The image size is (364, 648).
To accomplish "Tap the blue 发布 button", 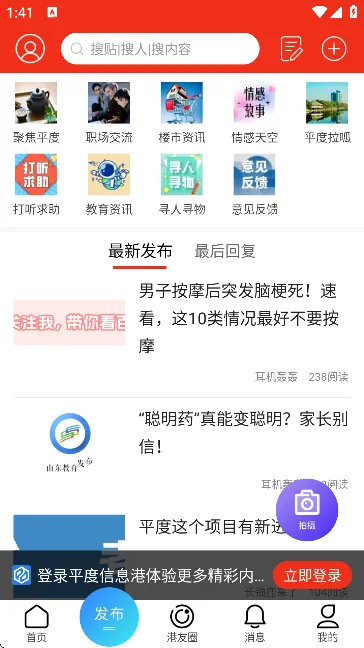I will pos(109,617).
